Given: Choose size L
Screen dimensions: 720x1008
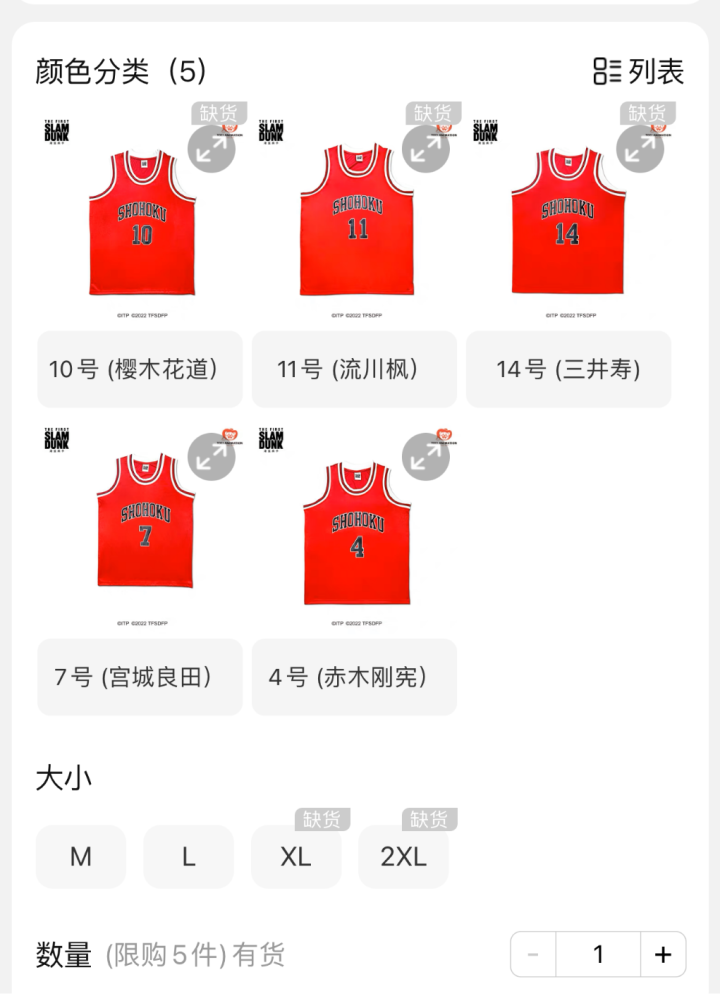Looking at the screenshot, I should coord(188,857).
